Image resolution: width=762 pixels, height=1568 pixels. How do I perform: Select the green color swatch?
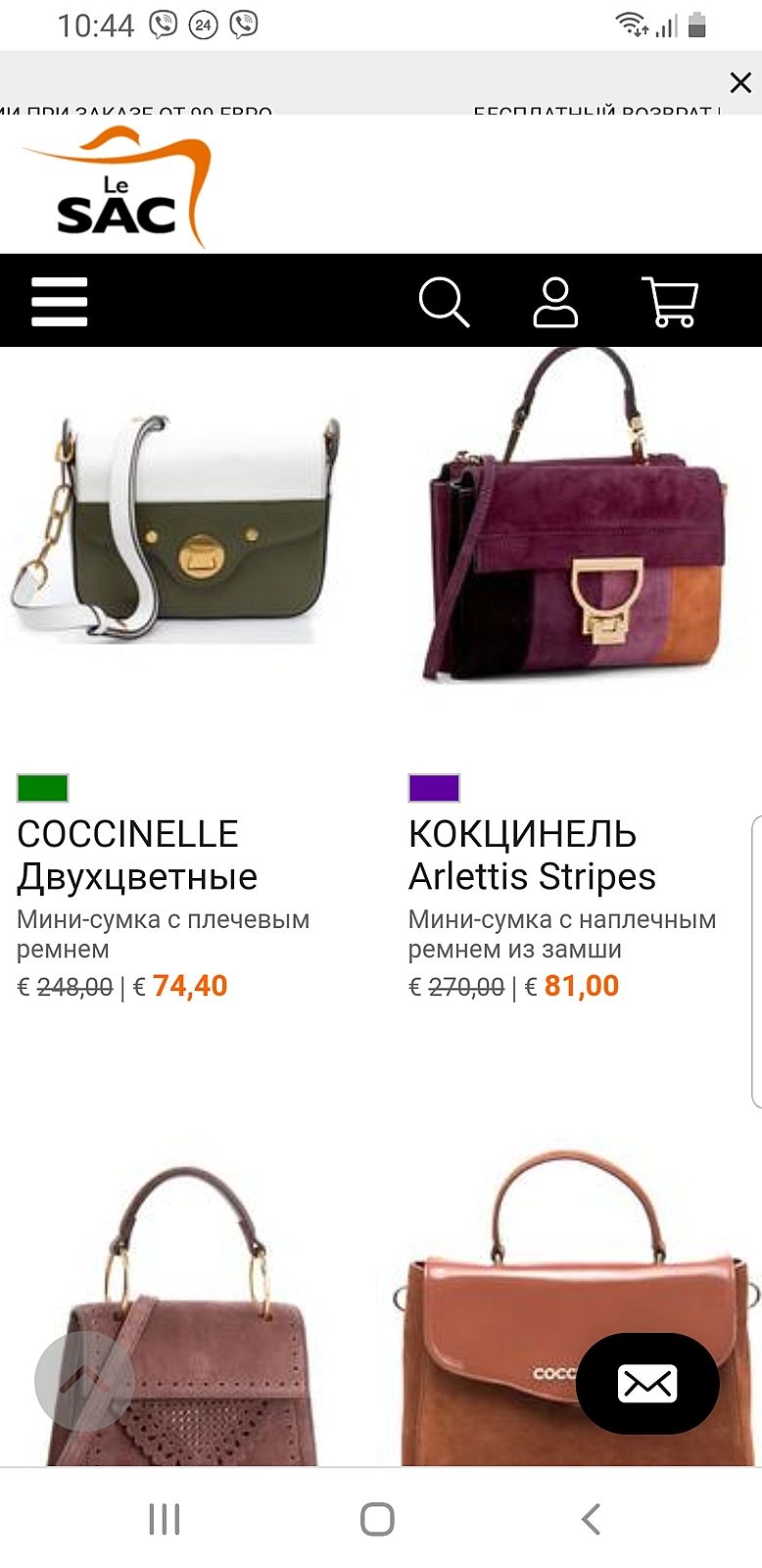[x=43, y=788]
